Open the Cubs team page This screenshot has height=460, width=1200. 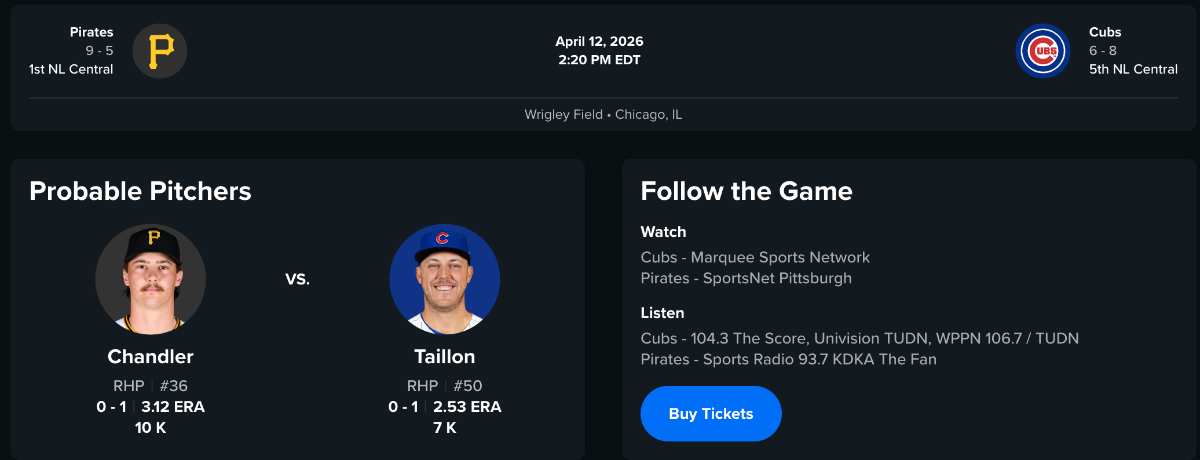point(1043,51)
